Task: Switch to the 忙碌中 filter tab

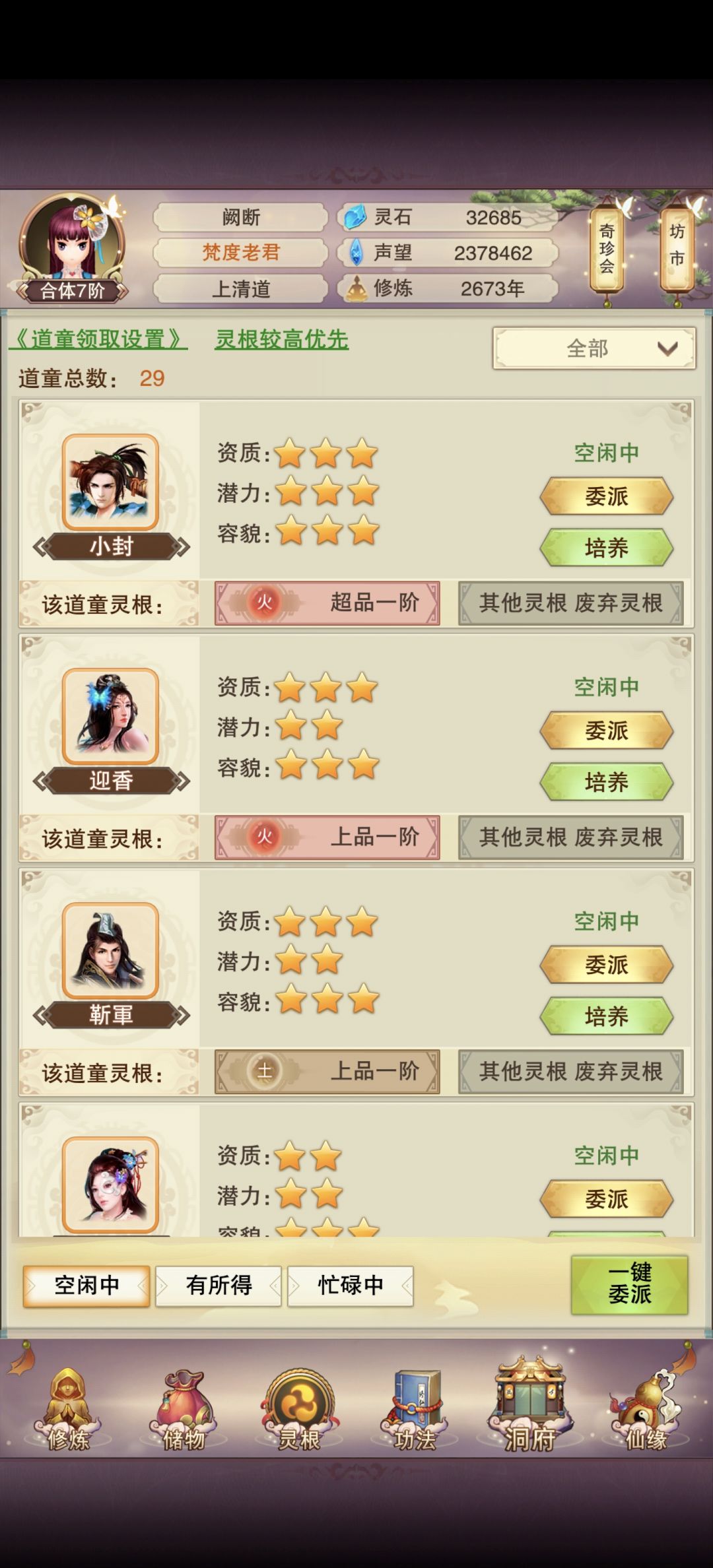Action: (351, 1285)
